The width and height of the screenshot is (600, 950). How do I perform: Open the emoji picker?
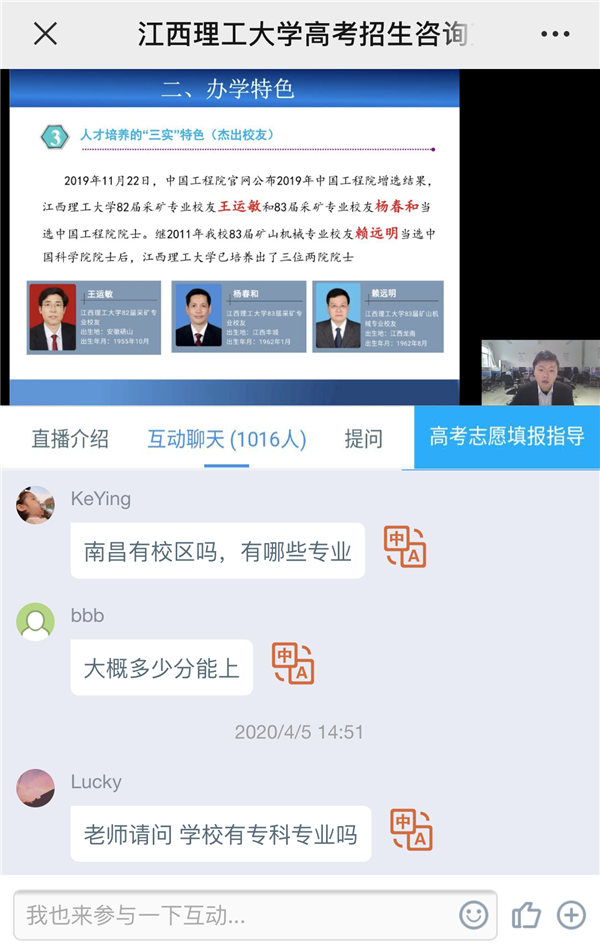(473, 914)
